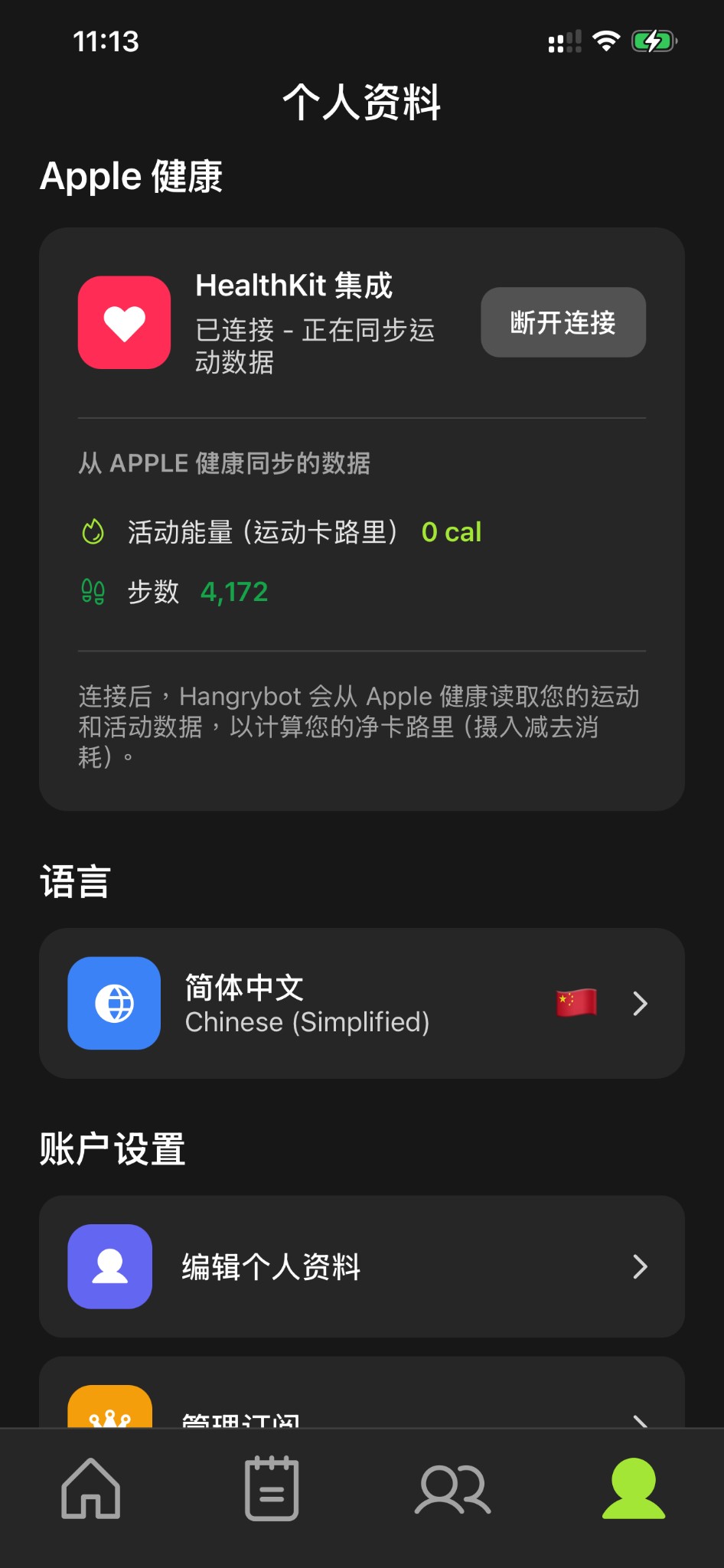Click the 个人资料 page title

click(x=362, y=102)
